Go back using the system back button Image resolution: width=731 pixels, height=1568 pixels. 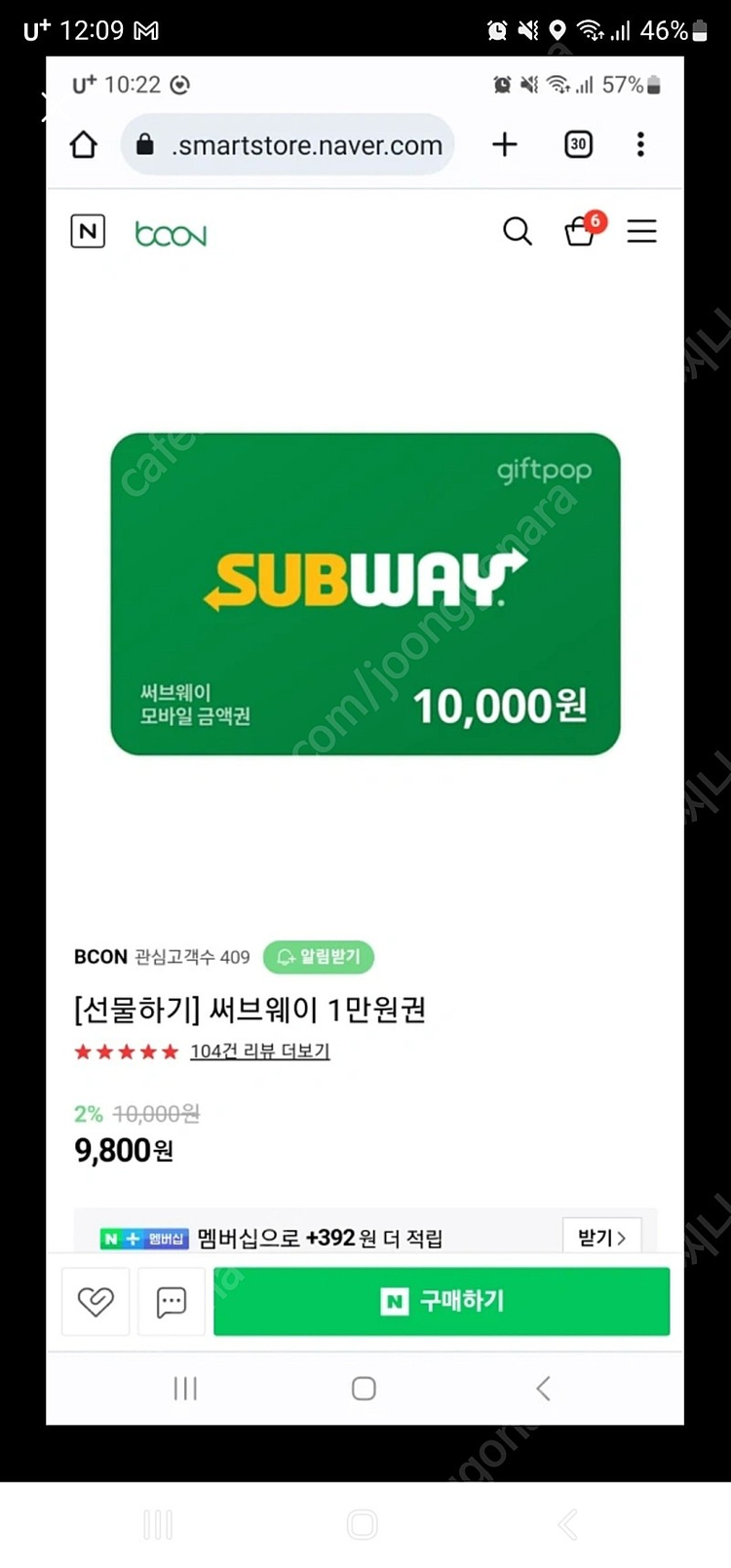coord(567,1524)
